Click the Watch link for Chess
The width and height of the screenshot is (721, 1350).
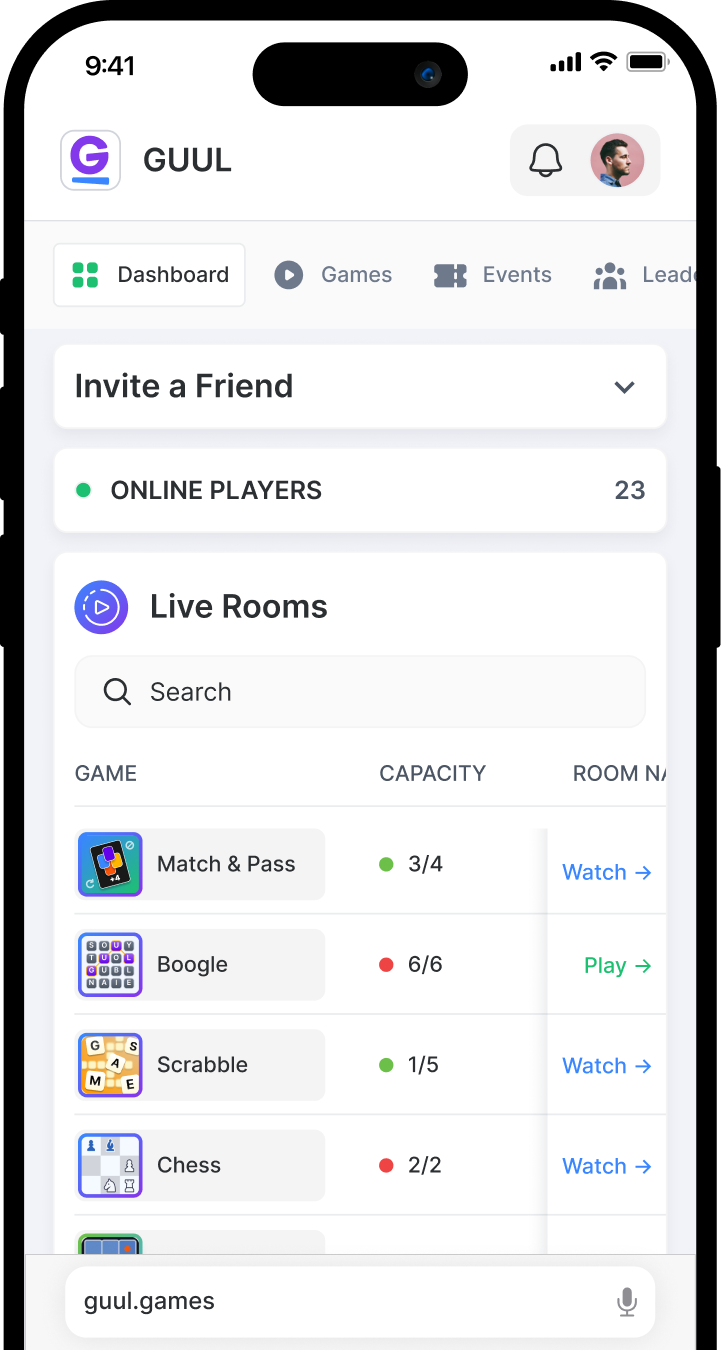(605, 1165)
